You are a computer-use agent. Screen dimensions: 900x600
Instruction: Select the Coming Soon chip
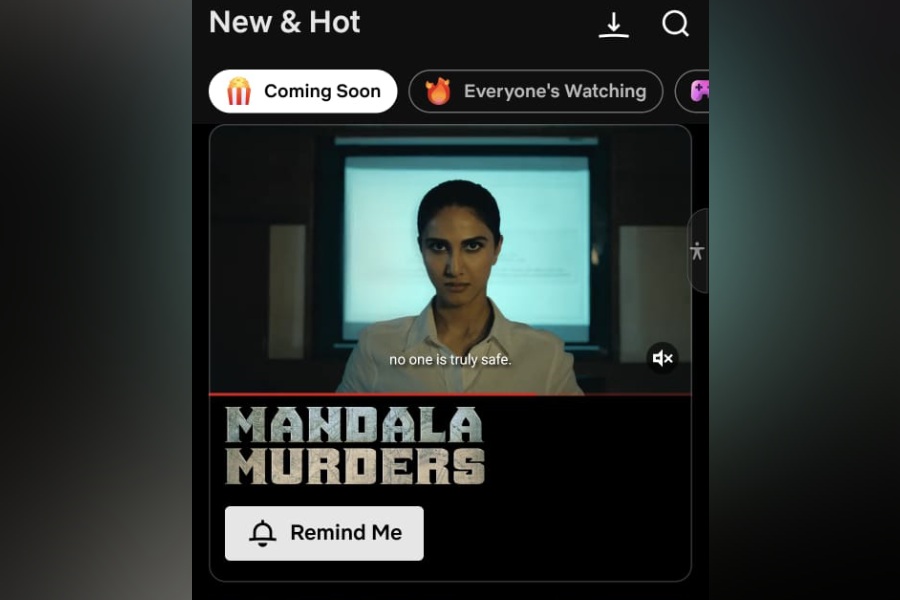[x=303, y=91]
